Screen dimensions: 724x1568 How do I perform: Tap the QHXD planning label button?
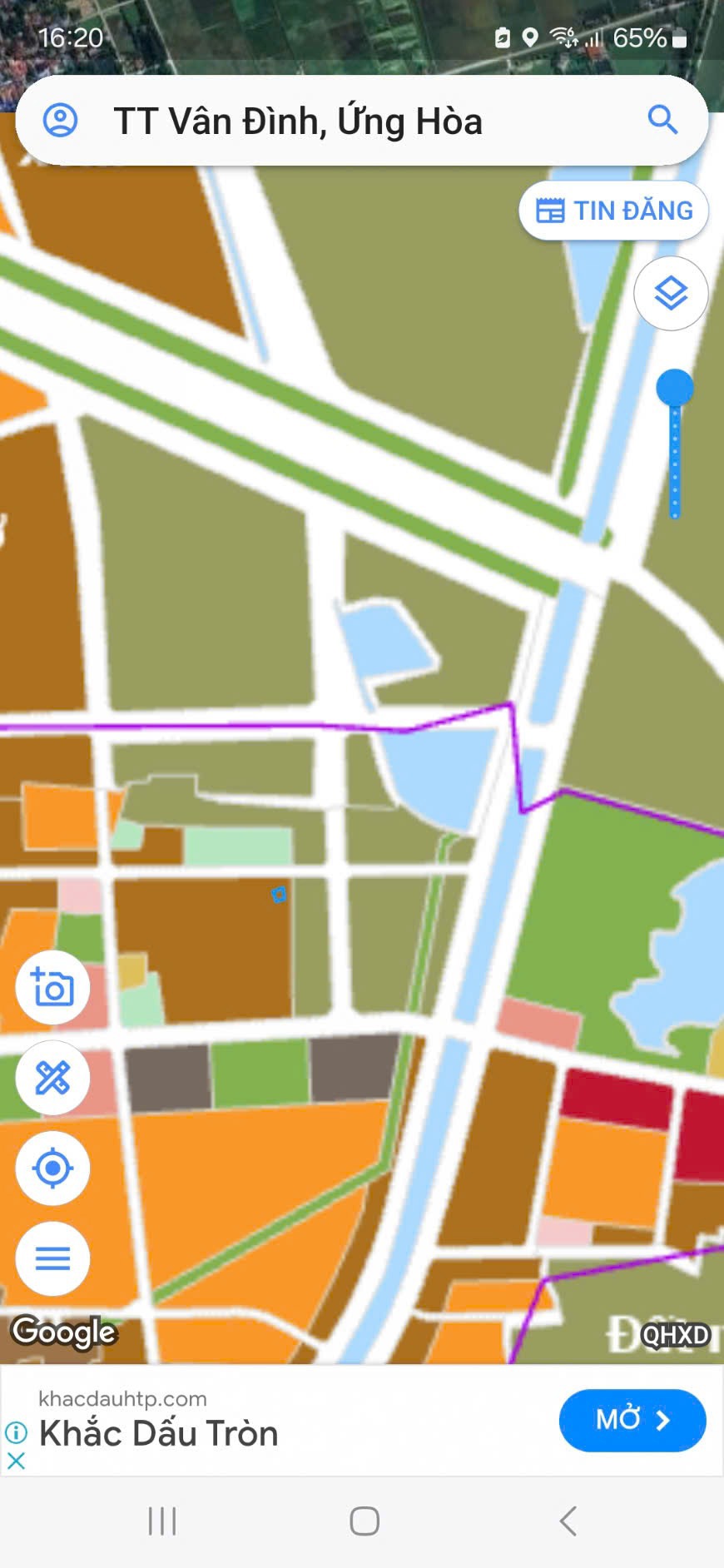click(675, 1335)
